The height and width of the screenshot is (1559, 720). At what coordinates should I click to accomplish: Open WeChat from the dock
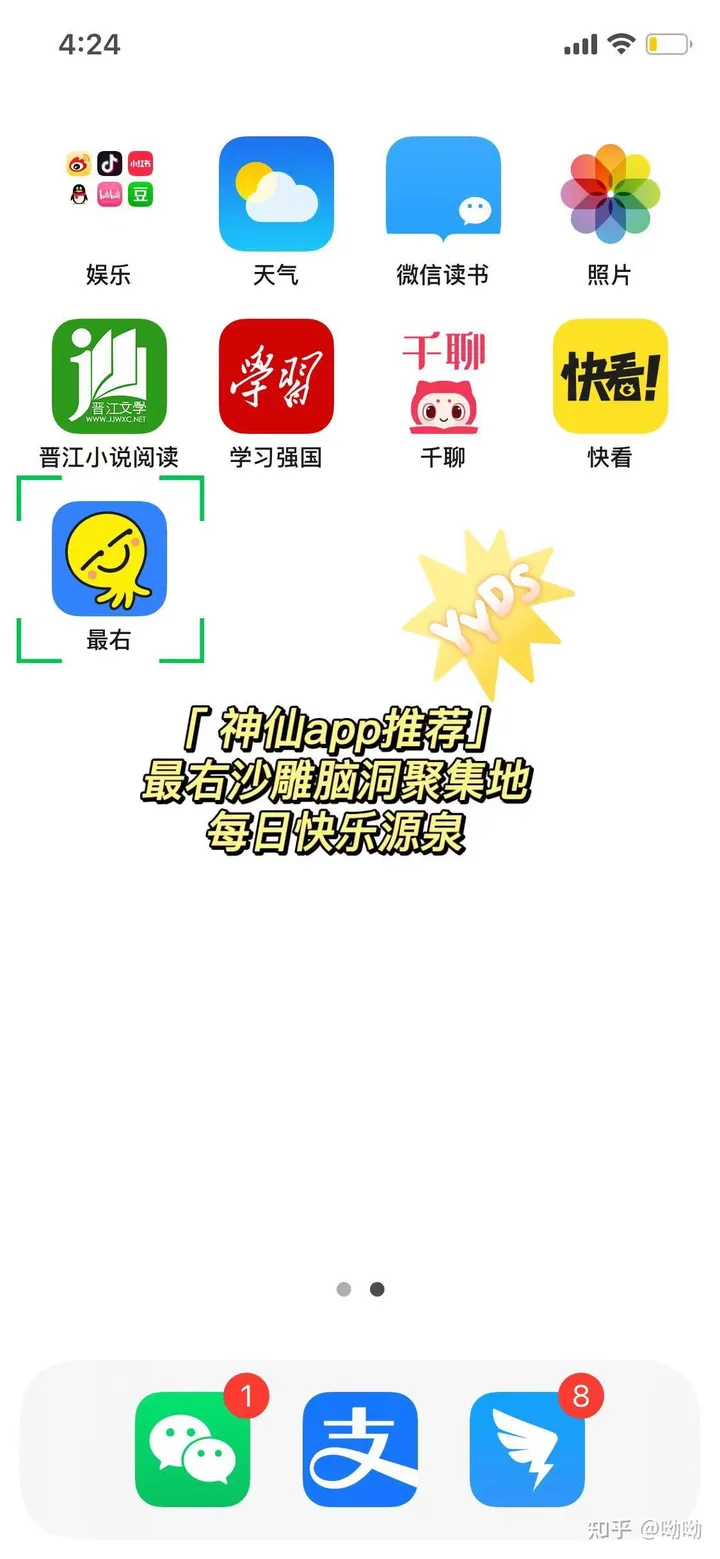(193, 1449)
